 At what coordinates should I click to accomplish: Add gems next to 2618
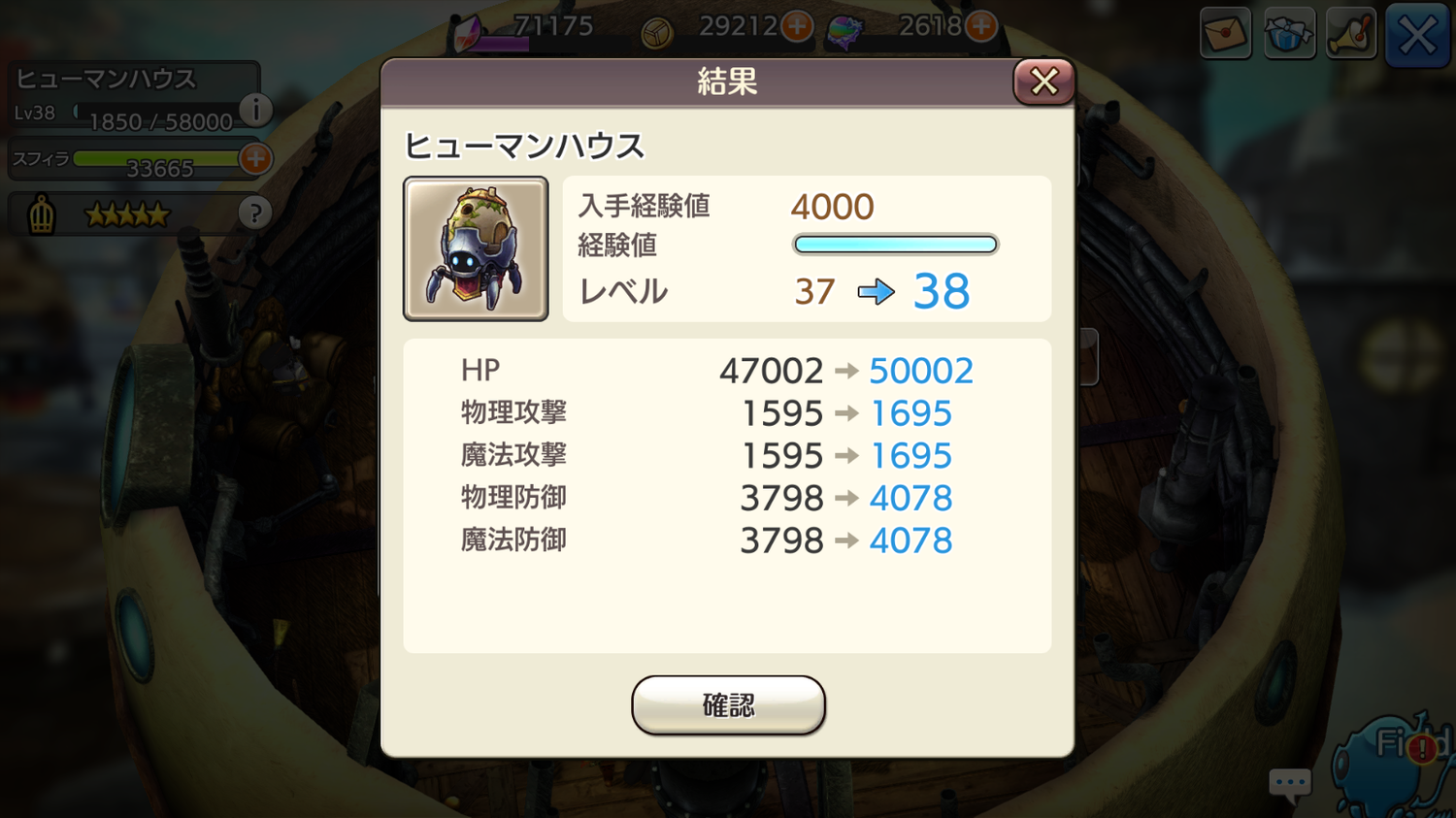pos(981,26)
